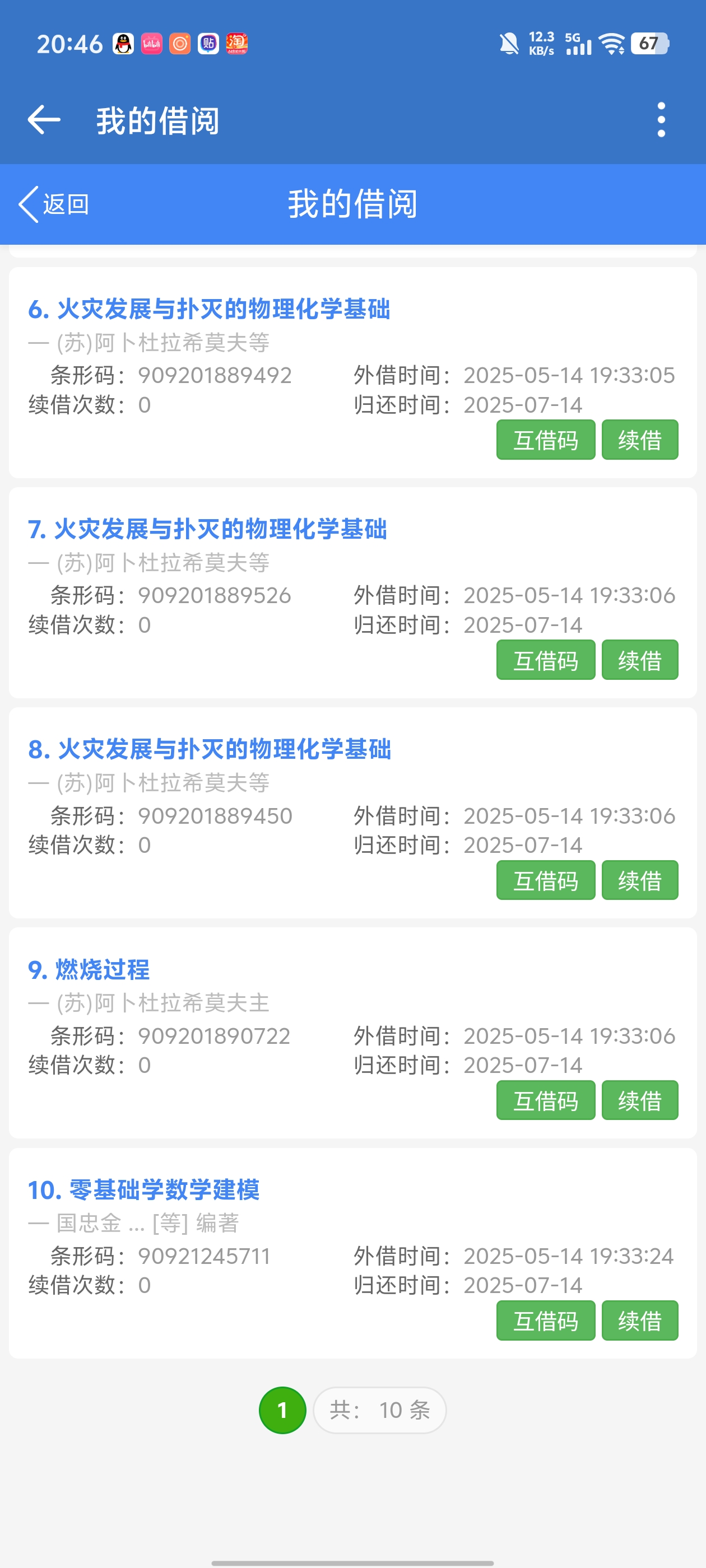Image resolution: width=706 pixels, height=1568 pixels.
Task: Open book 7 title link
Action: (x=208, y=529)
